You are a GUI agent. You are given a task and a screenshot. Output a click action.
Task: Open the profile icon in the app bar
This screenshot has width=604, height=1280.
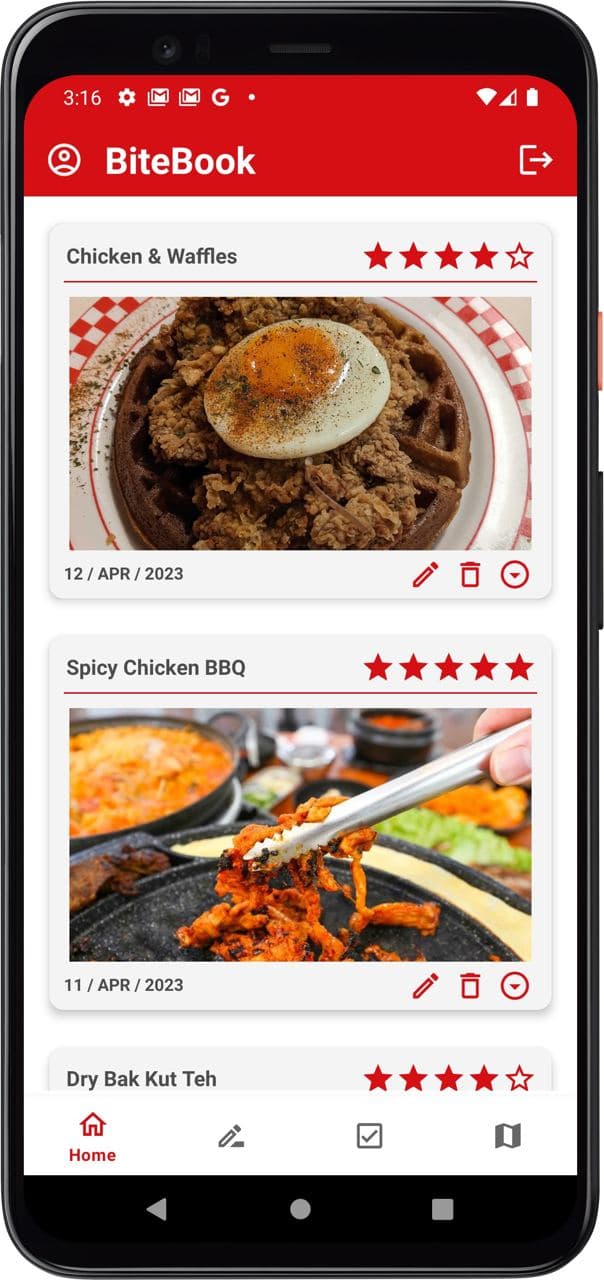pyautogui.click(x=64, y=160)
